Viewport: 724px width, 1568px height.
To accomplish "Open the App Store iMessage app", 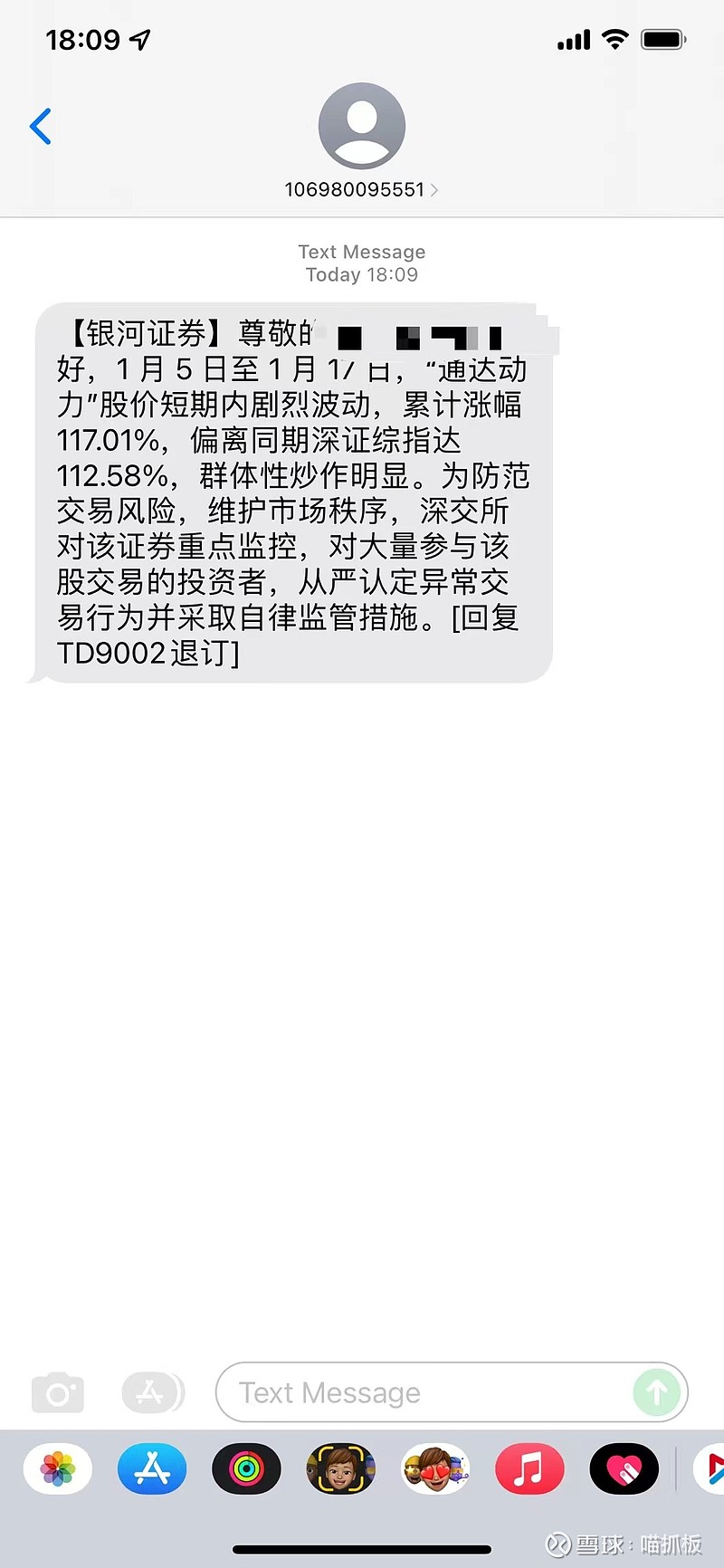I will coord(152,1468).
